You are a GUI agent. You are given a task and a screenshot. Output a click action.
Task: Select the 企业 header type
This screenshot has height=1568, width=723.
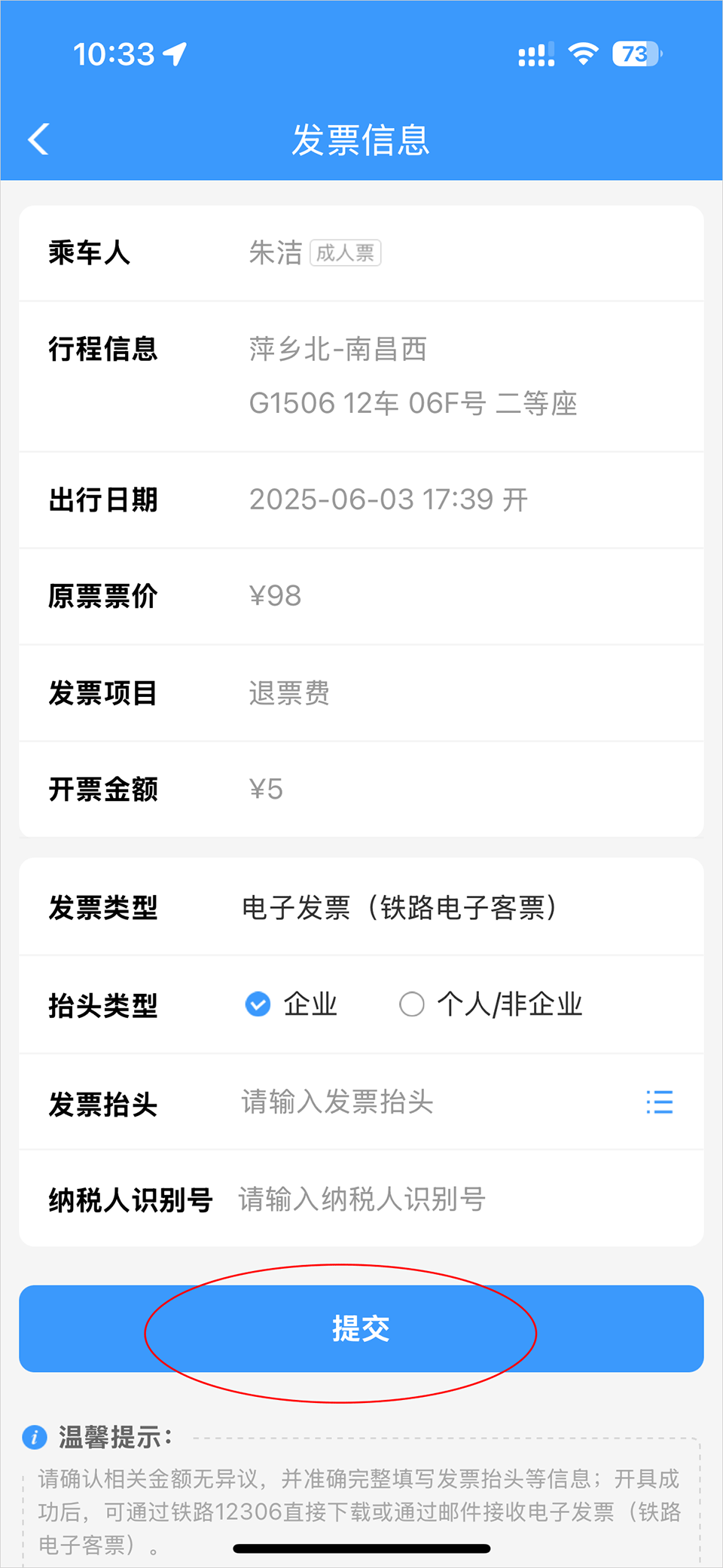tap(258, 1004)
